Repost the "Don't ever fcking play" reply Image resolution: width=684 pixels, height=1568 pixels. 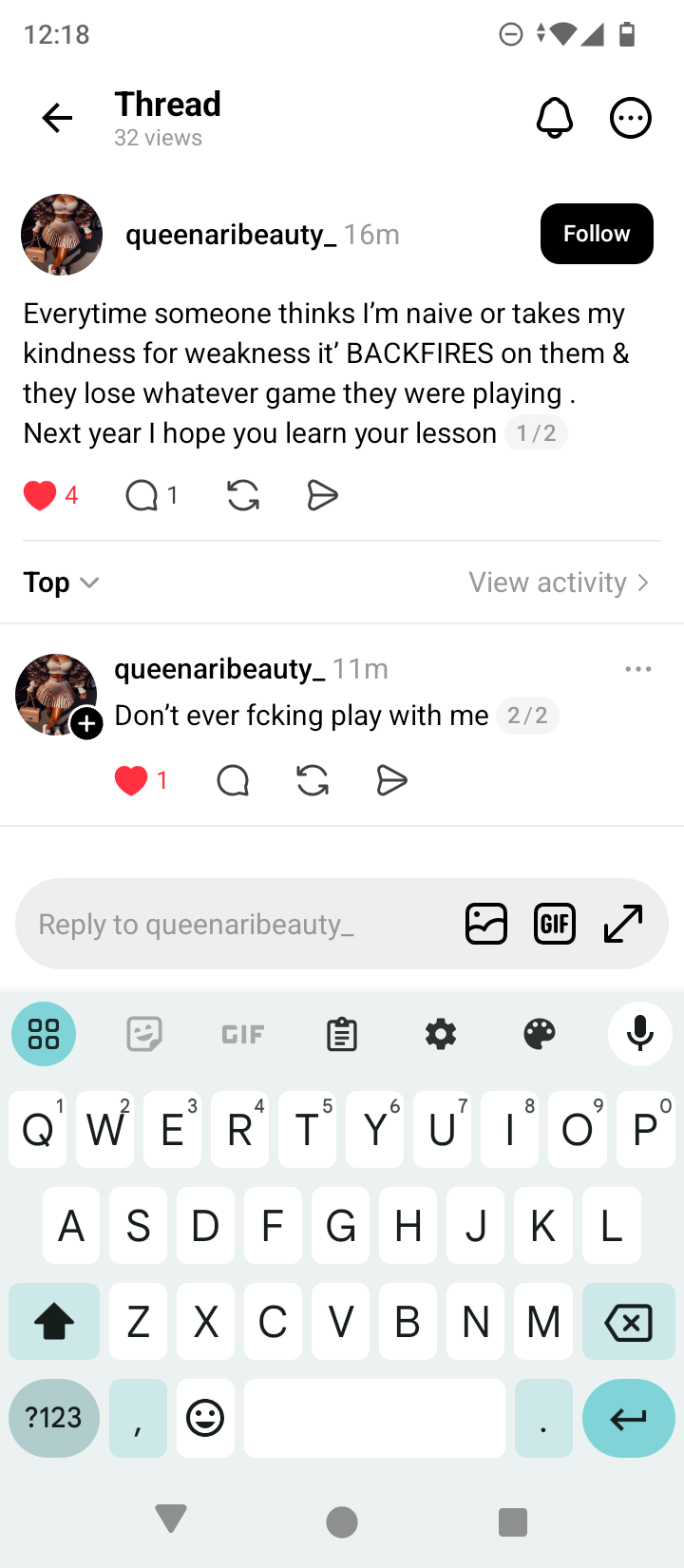click(x=313, y=781)
